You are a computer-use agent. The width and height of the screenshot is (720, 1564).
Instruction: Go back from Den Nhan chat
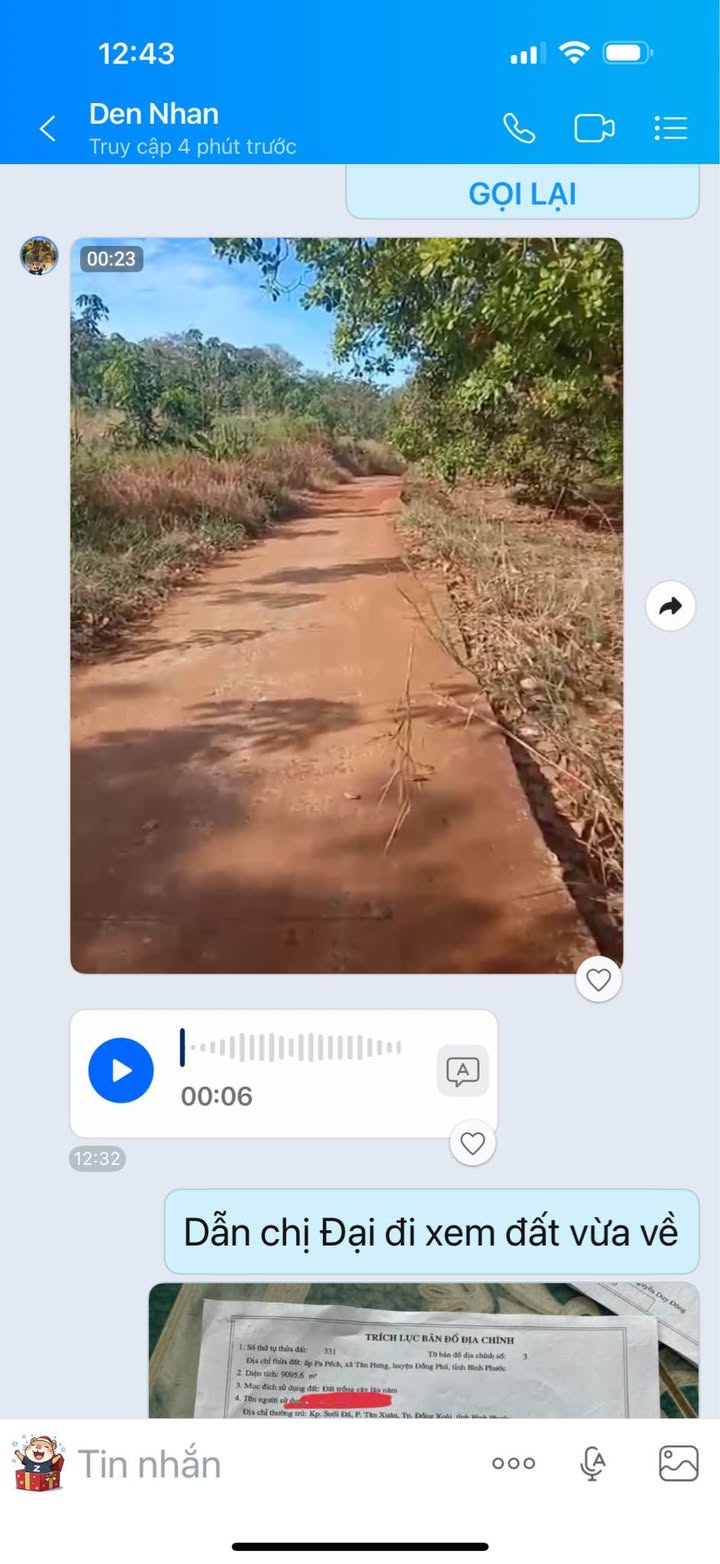click(x=47, y=129)
